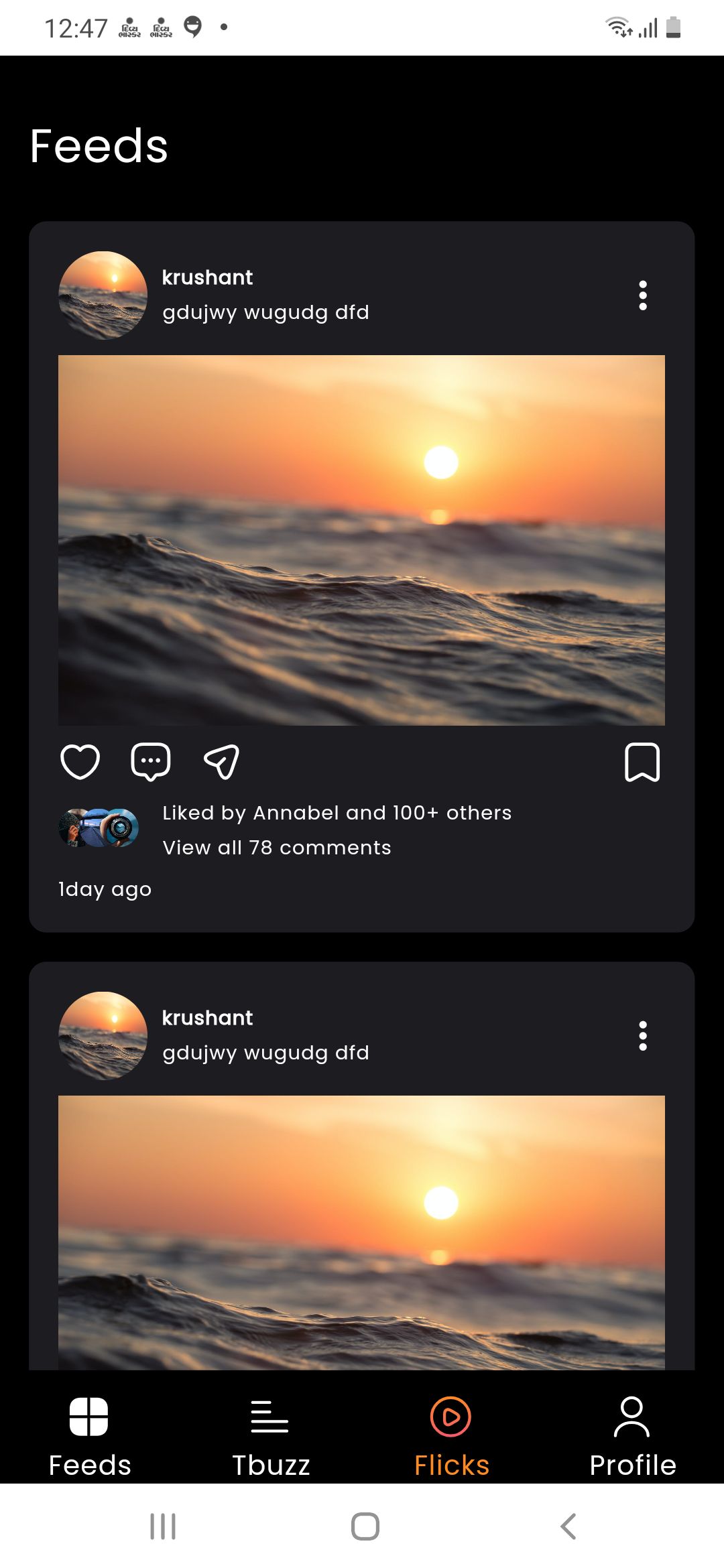Share the post via paper plane icon
The width and height of the screenshot is (724, 1568).
coord(222,762)
